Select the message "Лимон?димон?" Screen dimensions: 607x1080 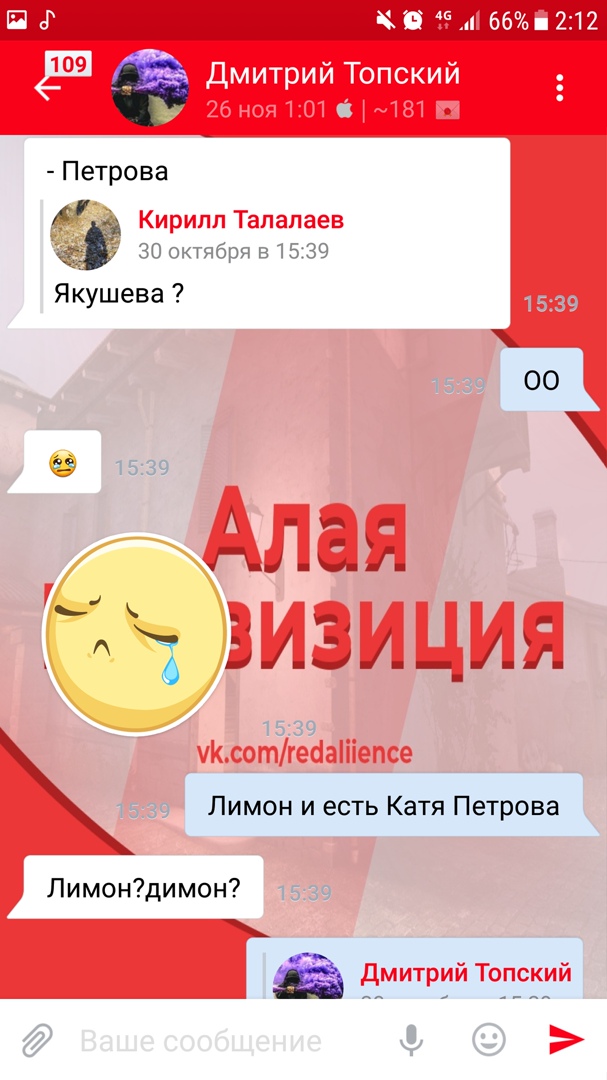pos(143,887)
